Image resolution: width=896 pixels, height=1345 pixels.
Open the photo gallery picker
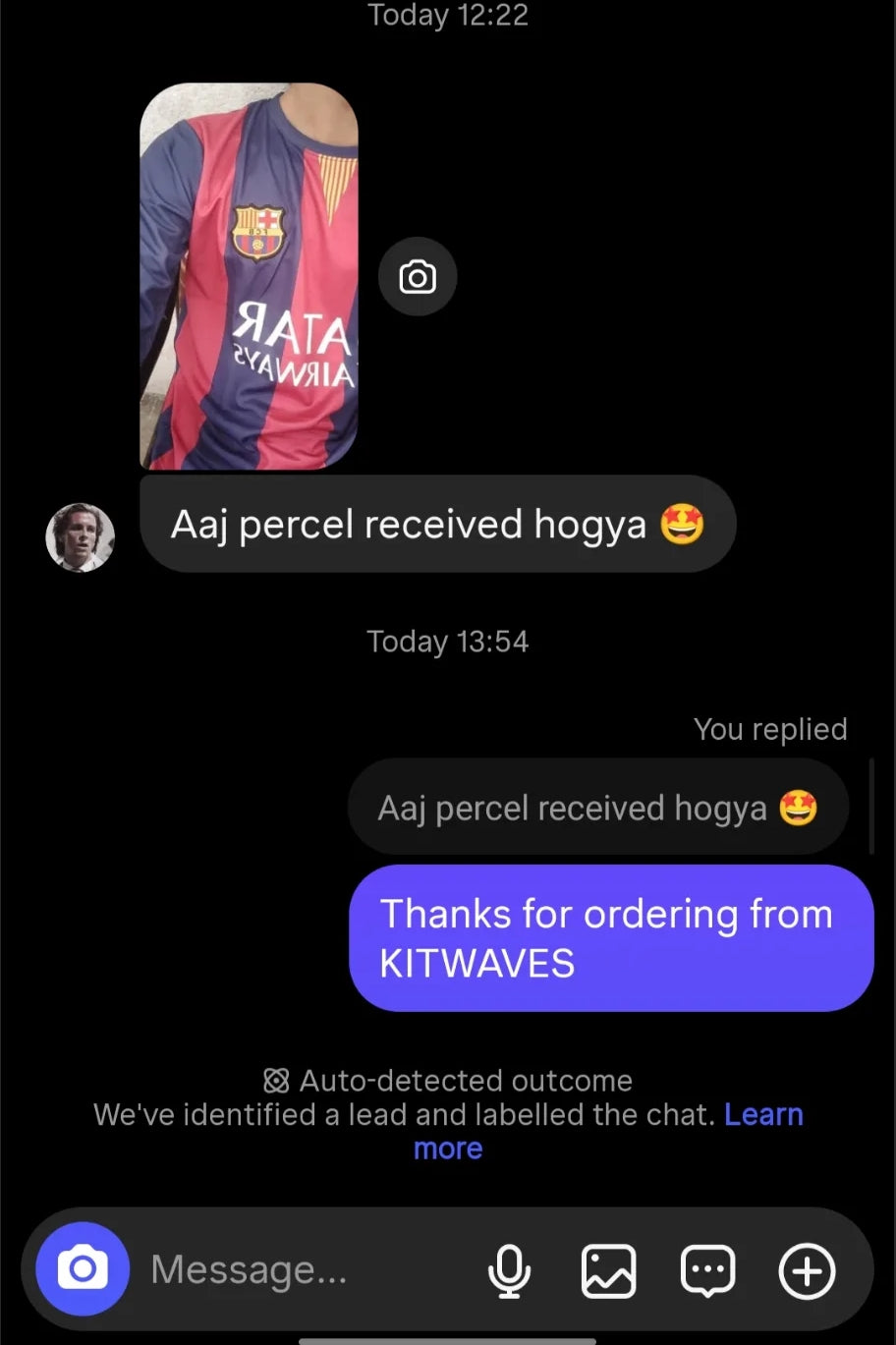[609, 1269]
